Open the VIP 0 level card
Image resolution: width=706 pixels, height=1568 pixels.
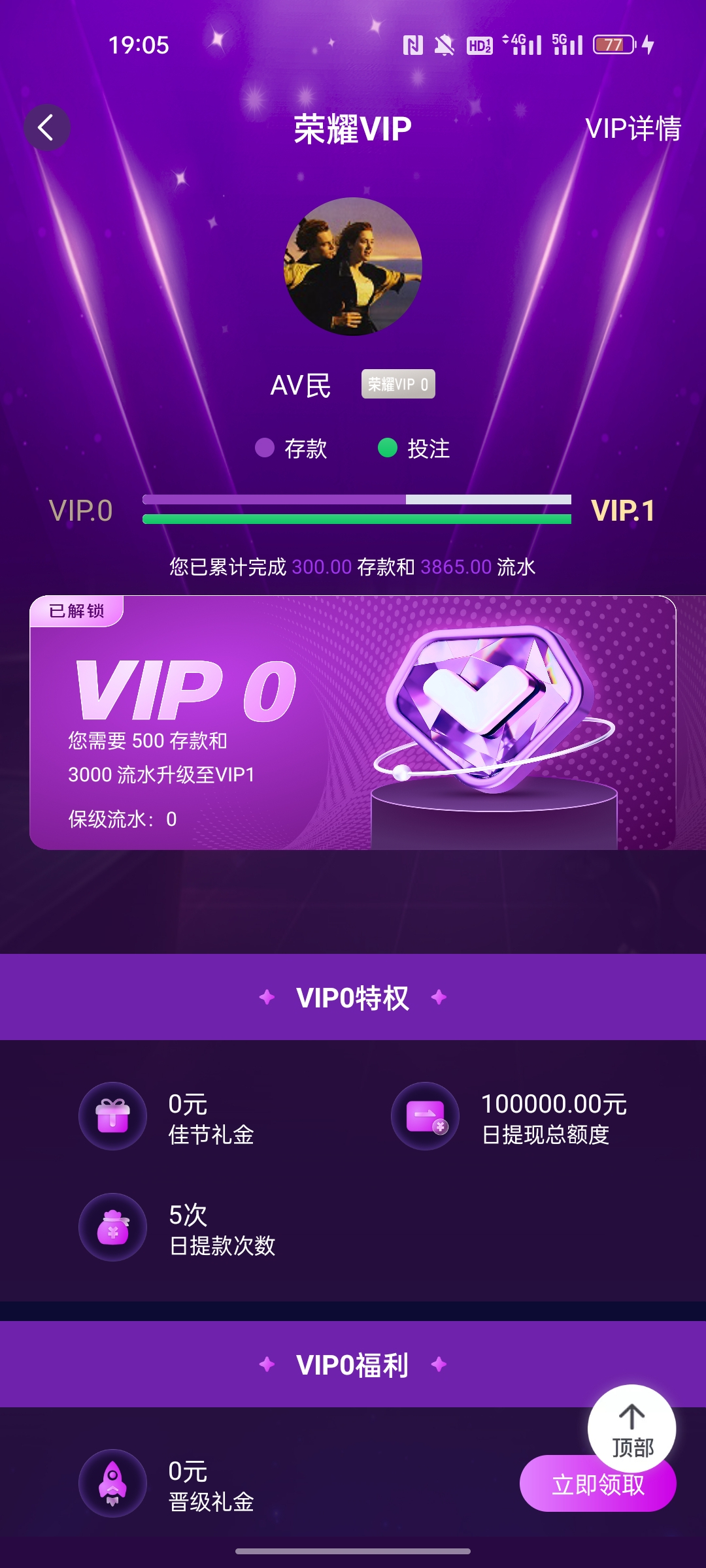pos(353,722)
